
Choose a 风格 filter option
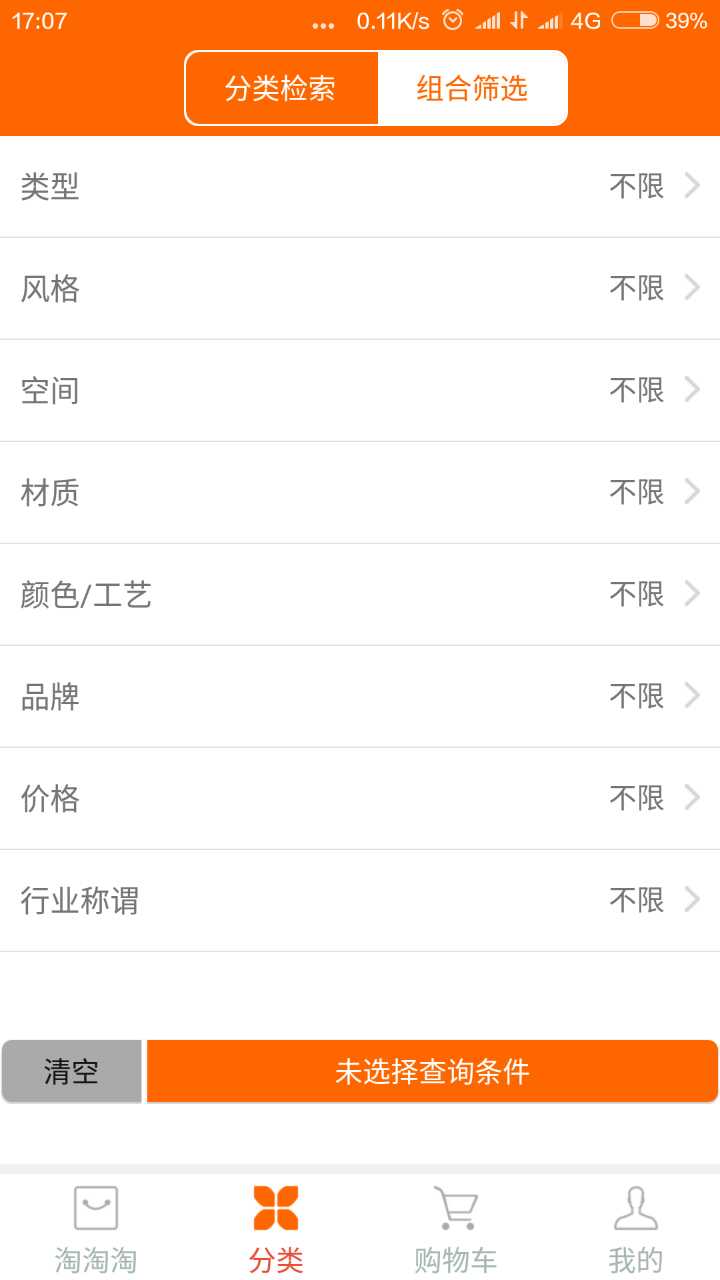pyautogui.click(x=360, y=288)
